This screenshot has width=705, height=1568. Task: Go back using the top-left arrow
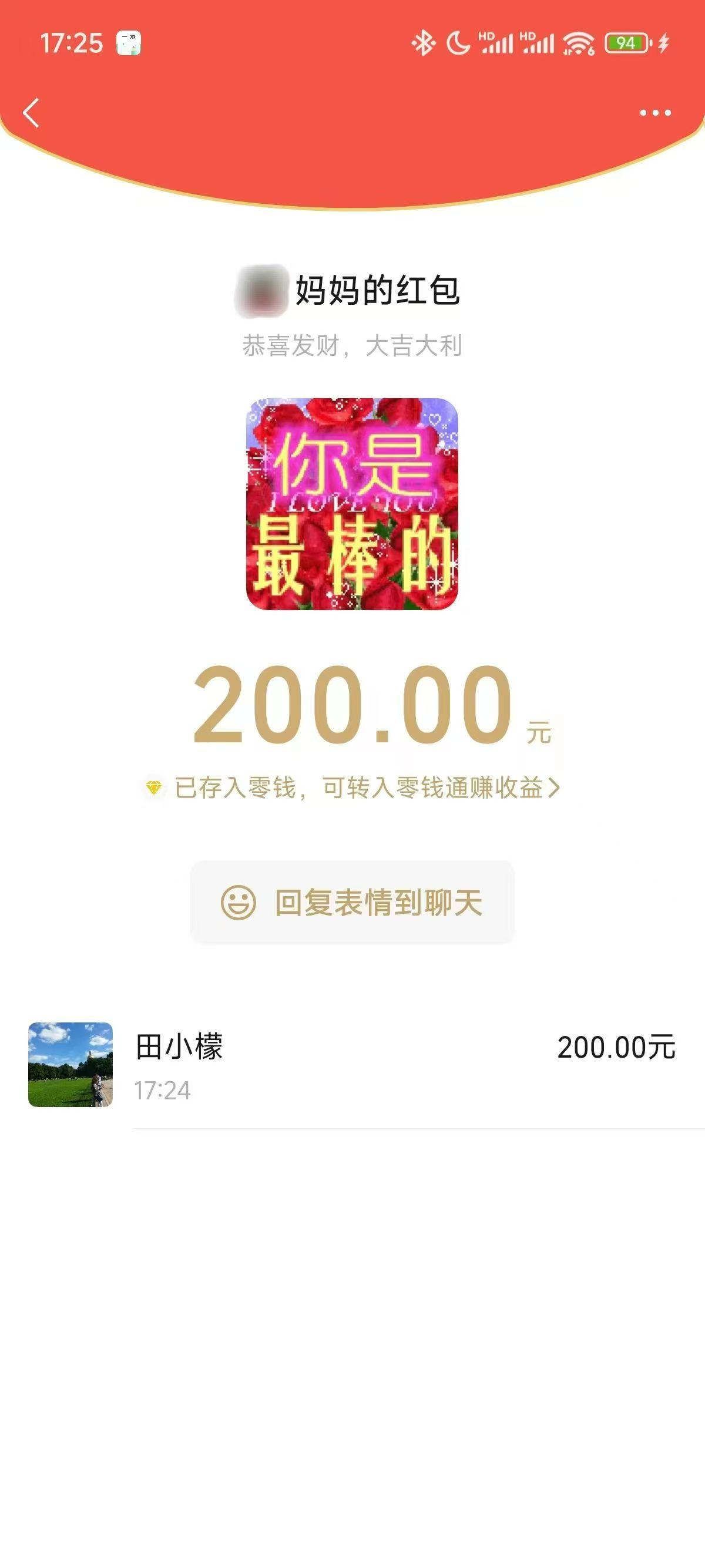pos(31,113)
